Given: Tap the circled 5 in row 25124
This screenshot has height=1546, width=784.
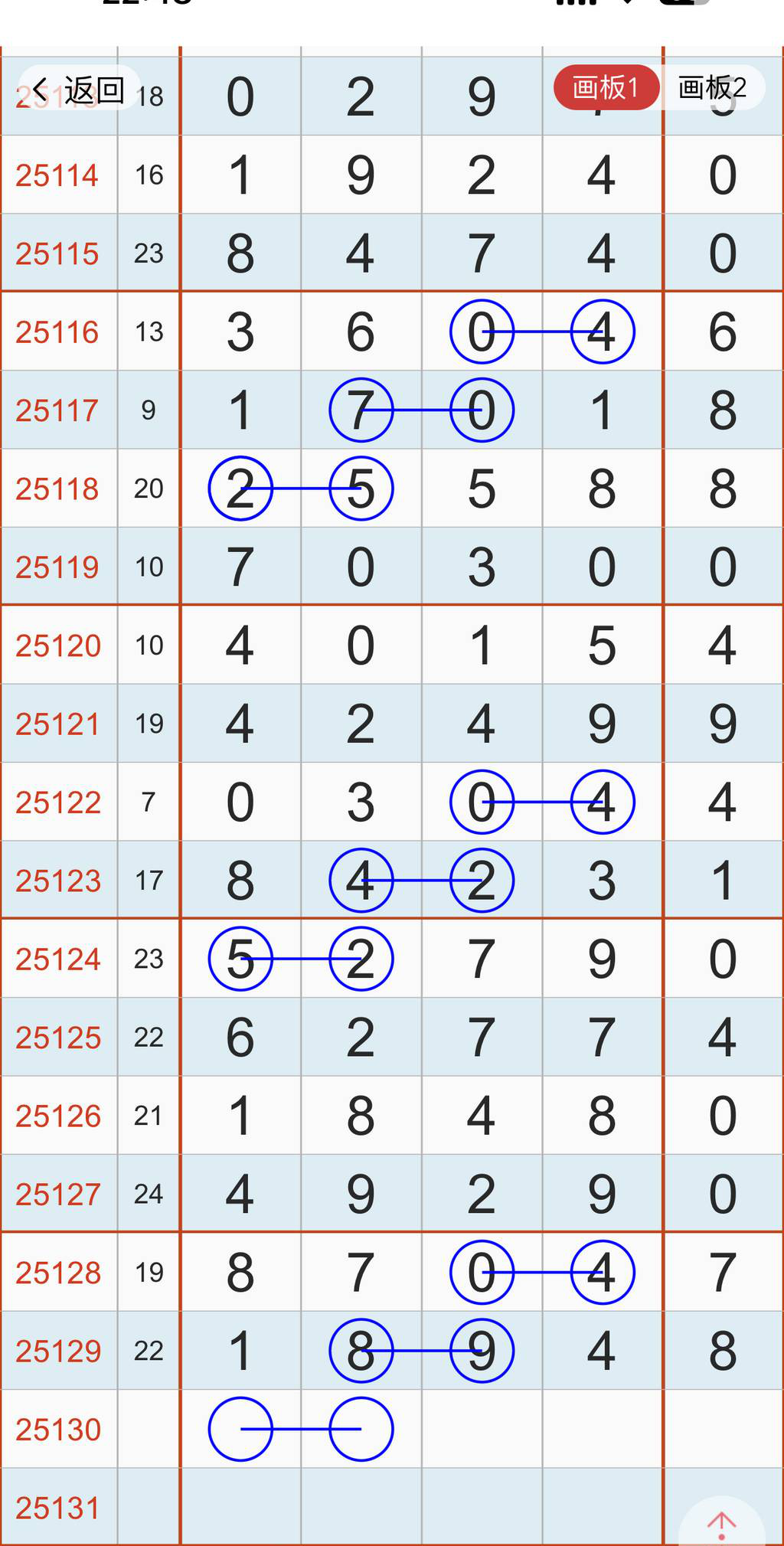Looking at the screenshot, I should click(x=240, y=959).
